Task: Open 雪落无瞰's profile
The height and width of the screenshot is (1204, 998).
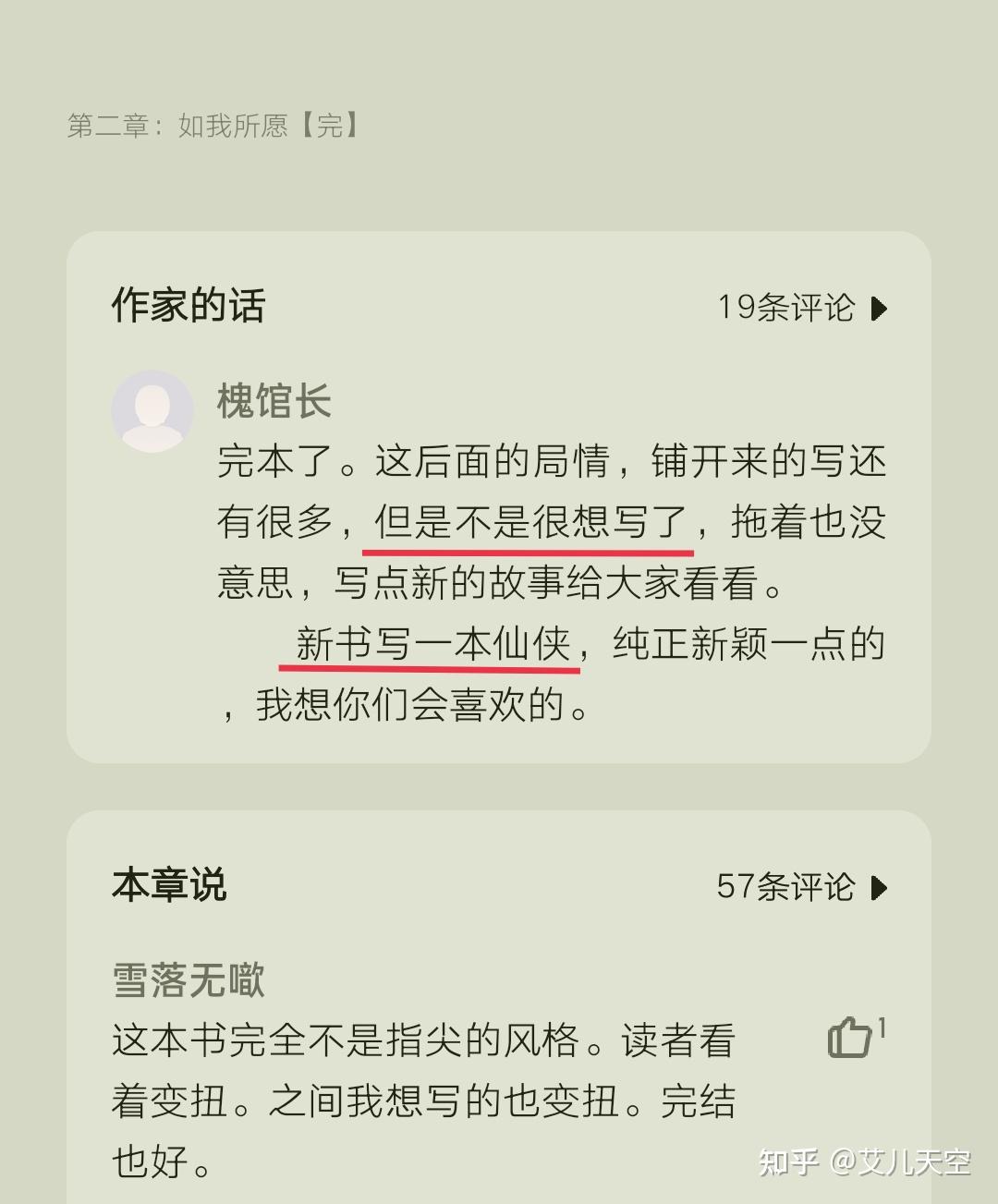Action: tap(189, 980)
